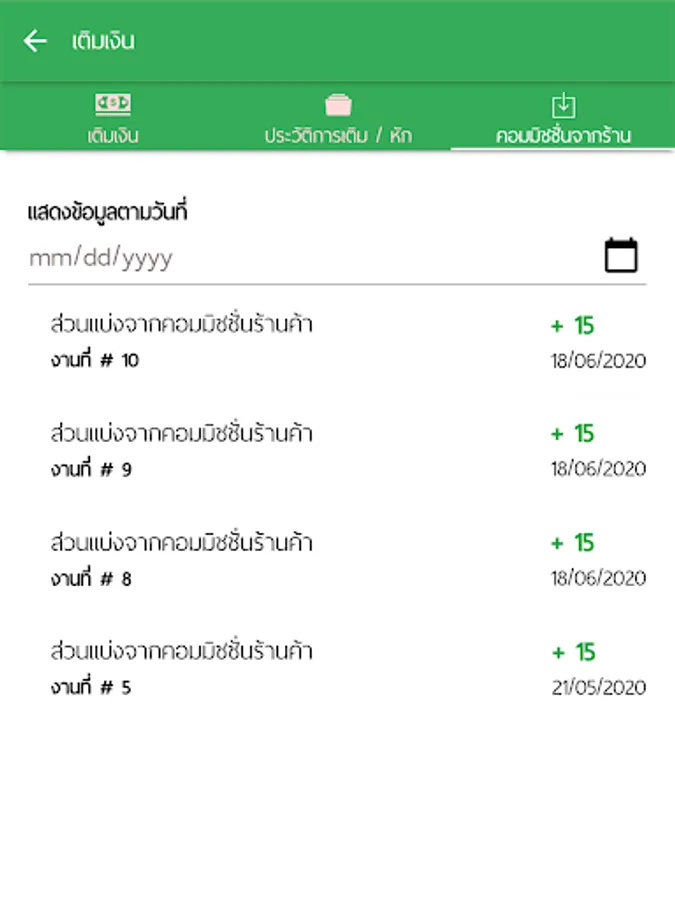Image resolution: width=675 pixels, height=900 pixels.
Task: View commission entry for งานที่ # 5
Action: [337, 669]
